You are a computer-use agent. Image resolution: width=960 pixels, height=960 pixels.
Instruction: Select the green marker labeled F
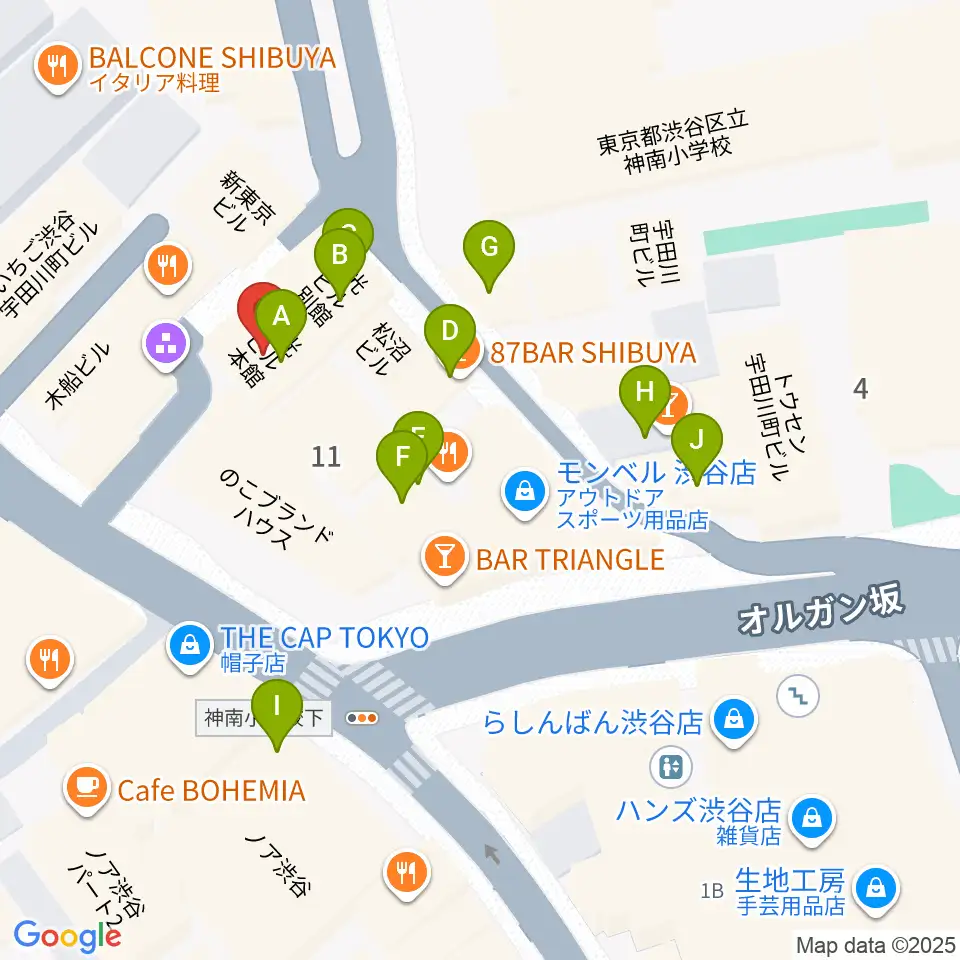(402, 462)
